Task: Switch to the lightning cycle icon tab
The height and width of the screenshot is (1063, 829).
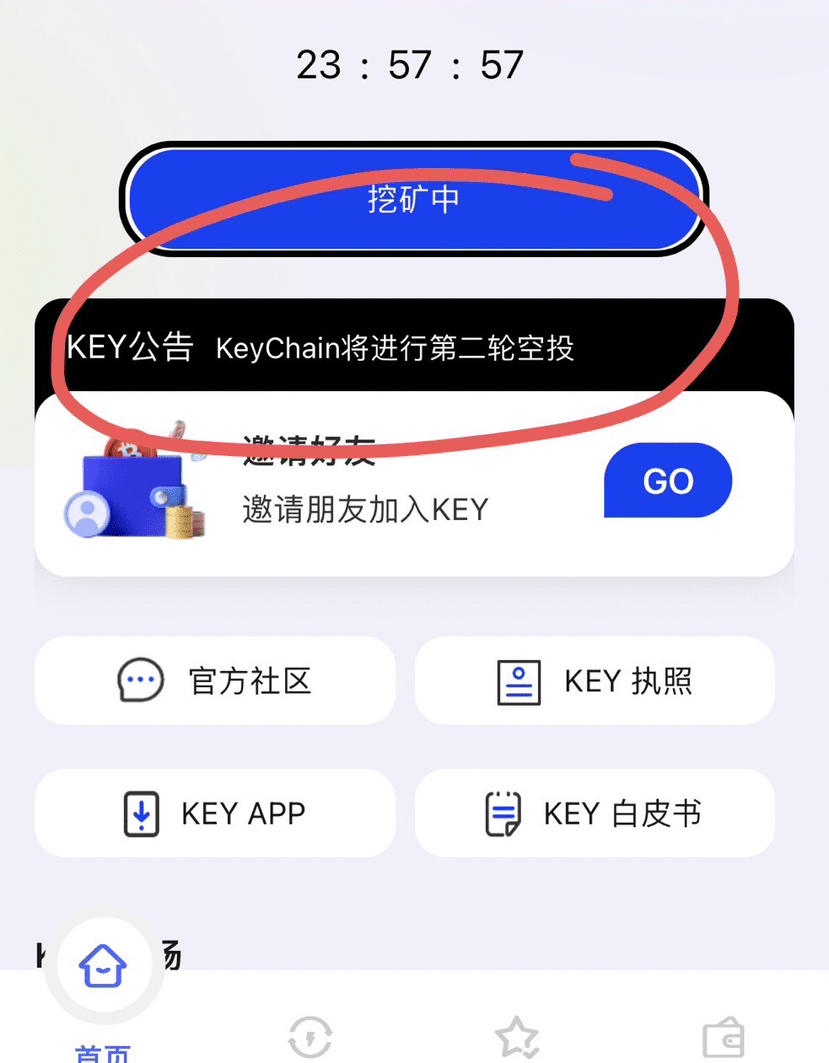Action: coord(310,1038)
